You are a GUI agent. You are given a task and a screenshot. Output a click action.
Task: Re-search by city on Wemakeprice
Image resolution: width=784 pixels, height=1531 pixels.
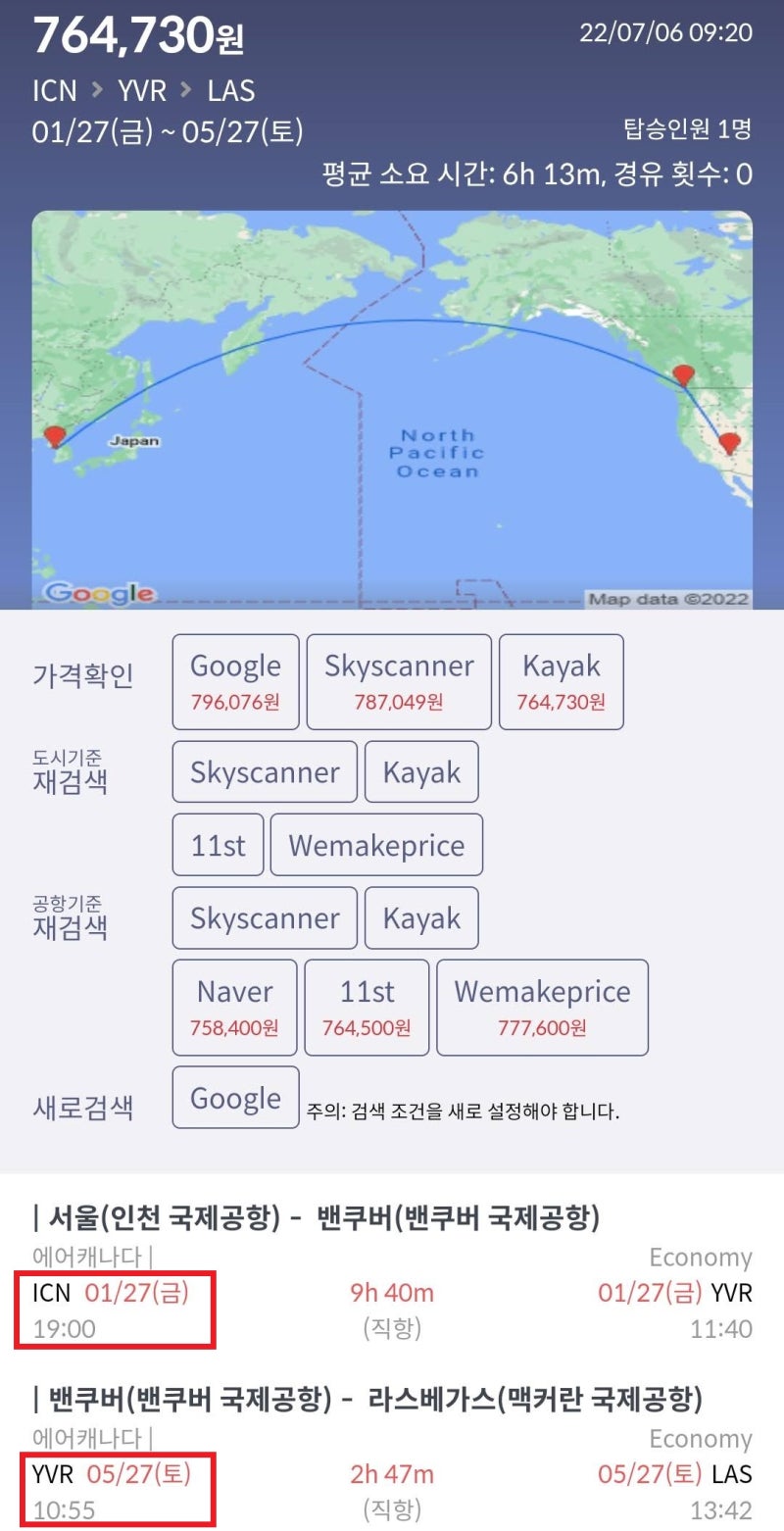[376, 844]
